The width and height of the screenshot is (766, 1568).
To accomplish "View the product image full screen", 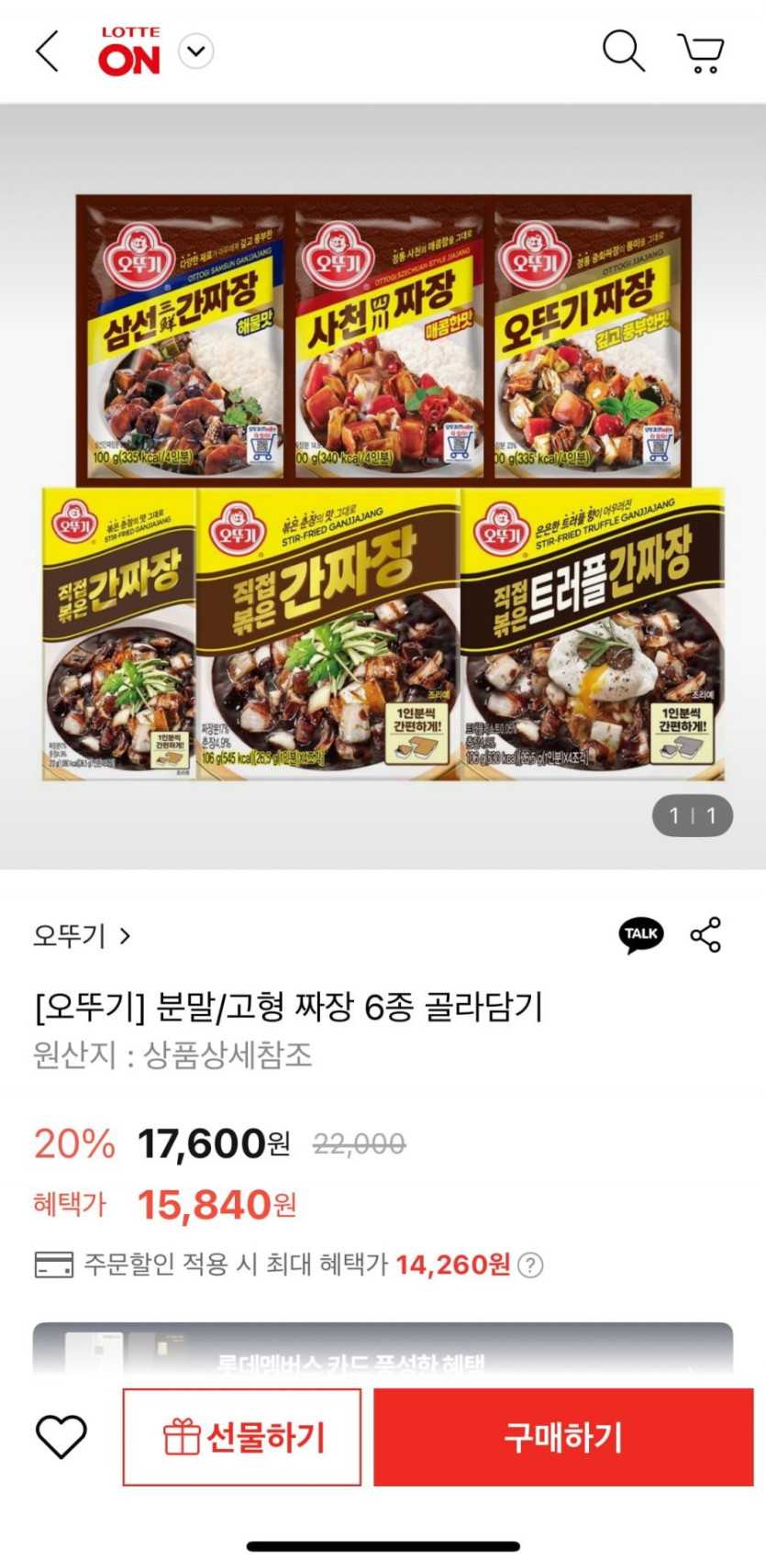I will pyautogui.click(x=383, y=486).
